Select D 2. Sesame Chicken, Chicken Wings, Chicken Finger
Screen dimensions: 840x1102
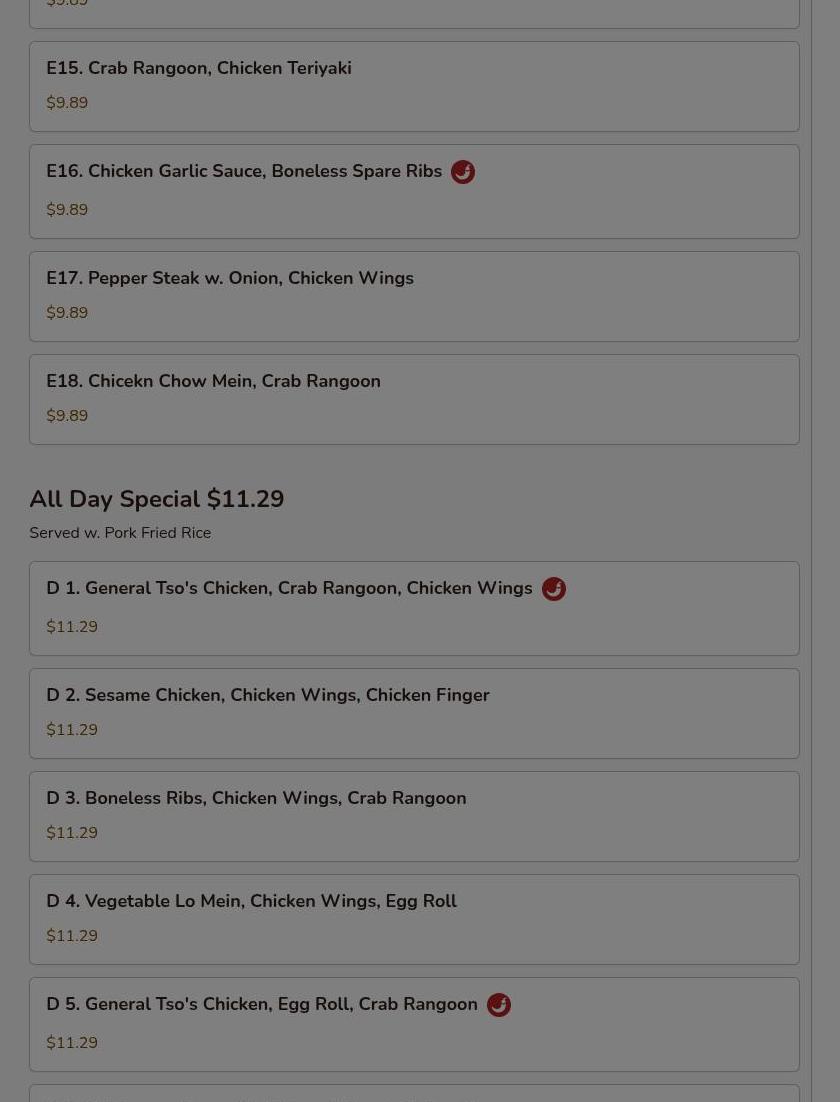(x=414, y=713)
